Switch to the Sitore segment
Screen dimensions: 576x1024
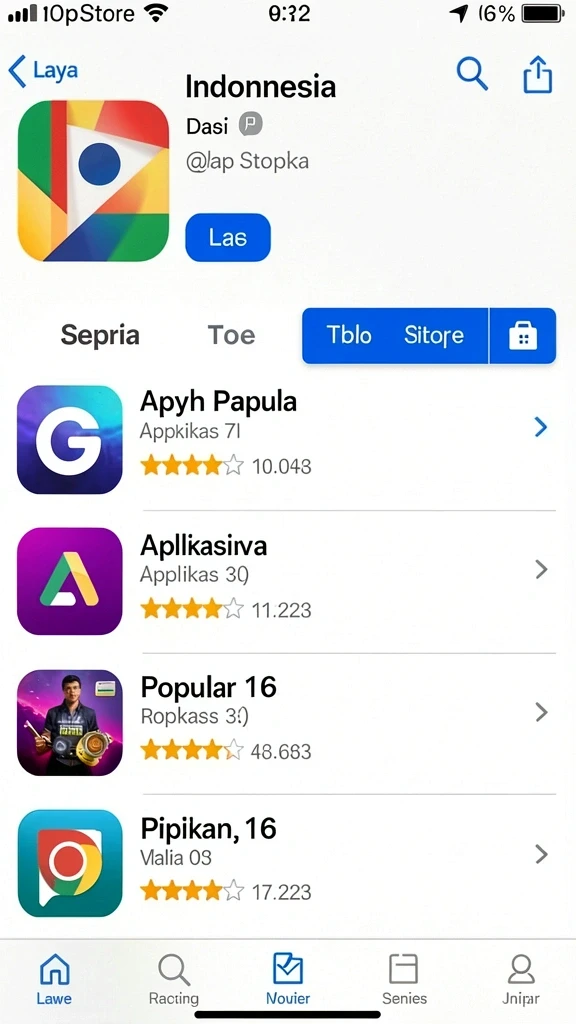(434, 336)
